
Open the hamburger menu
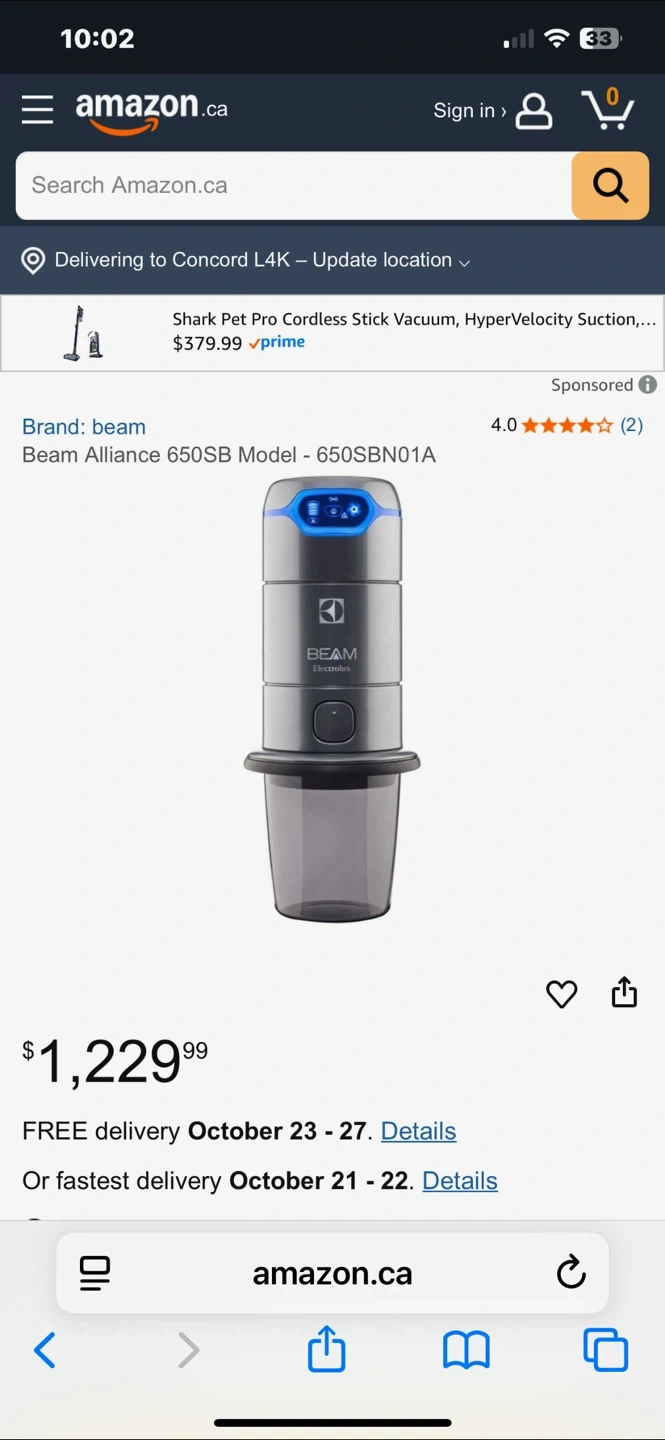[37, 109]
